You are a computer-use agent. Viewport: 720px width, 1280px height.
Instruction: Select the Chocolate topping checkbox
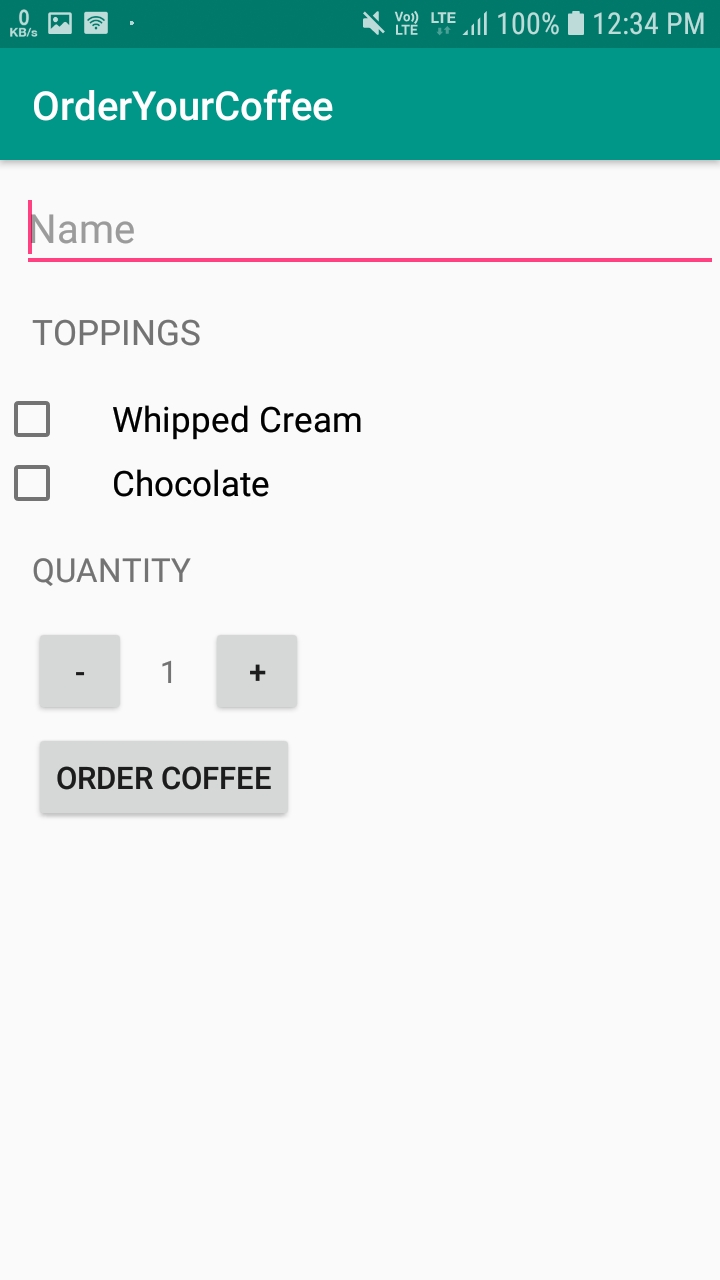[x=32, y=484]
